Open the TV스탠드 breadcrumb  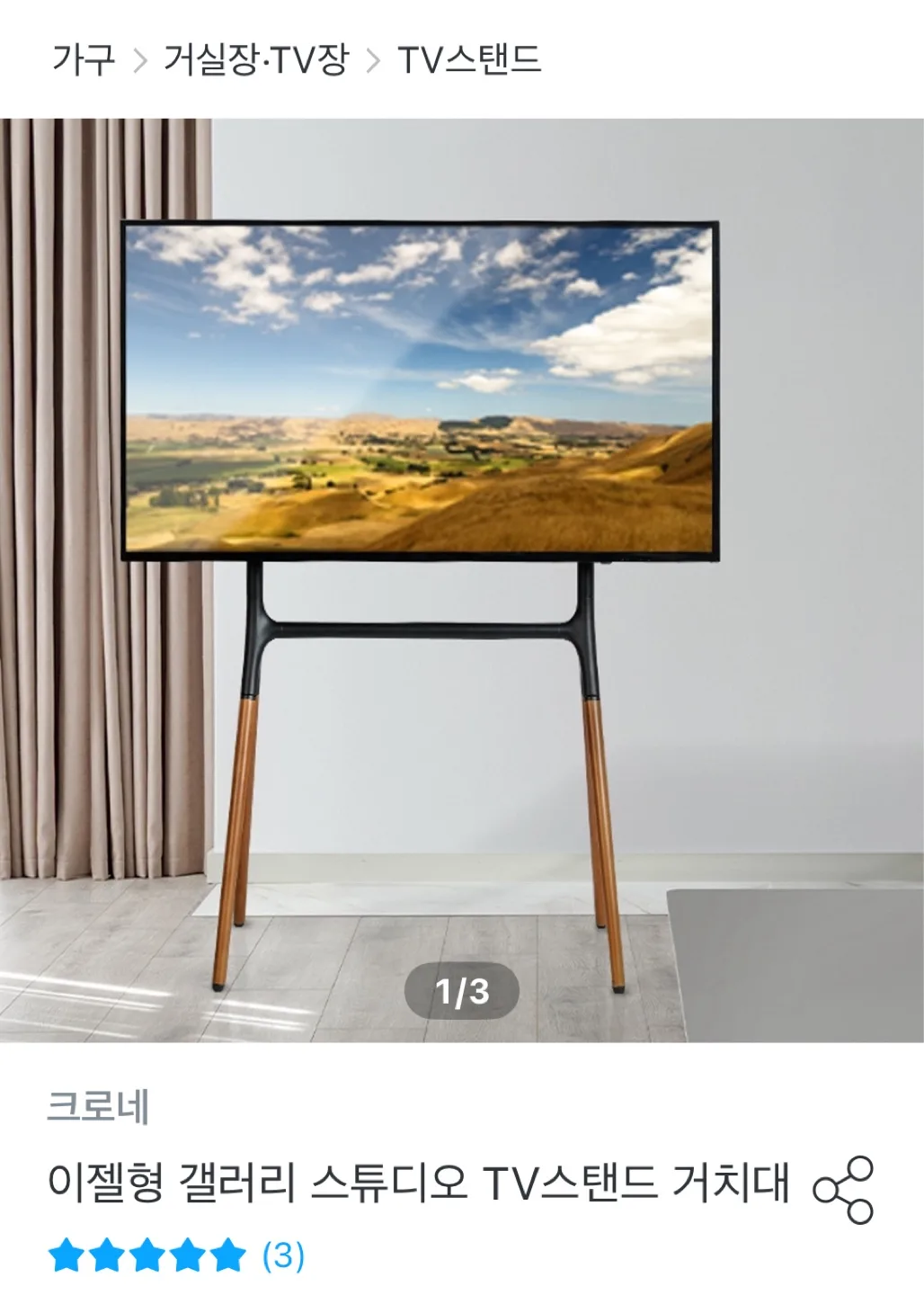[468, 60]
